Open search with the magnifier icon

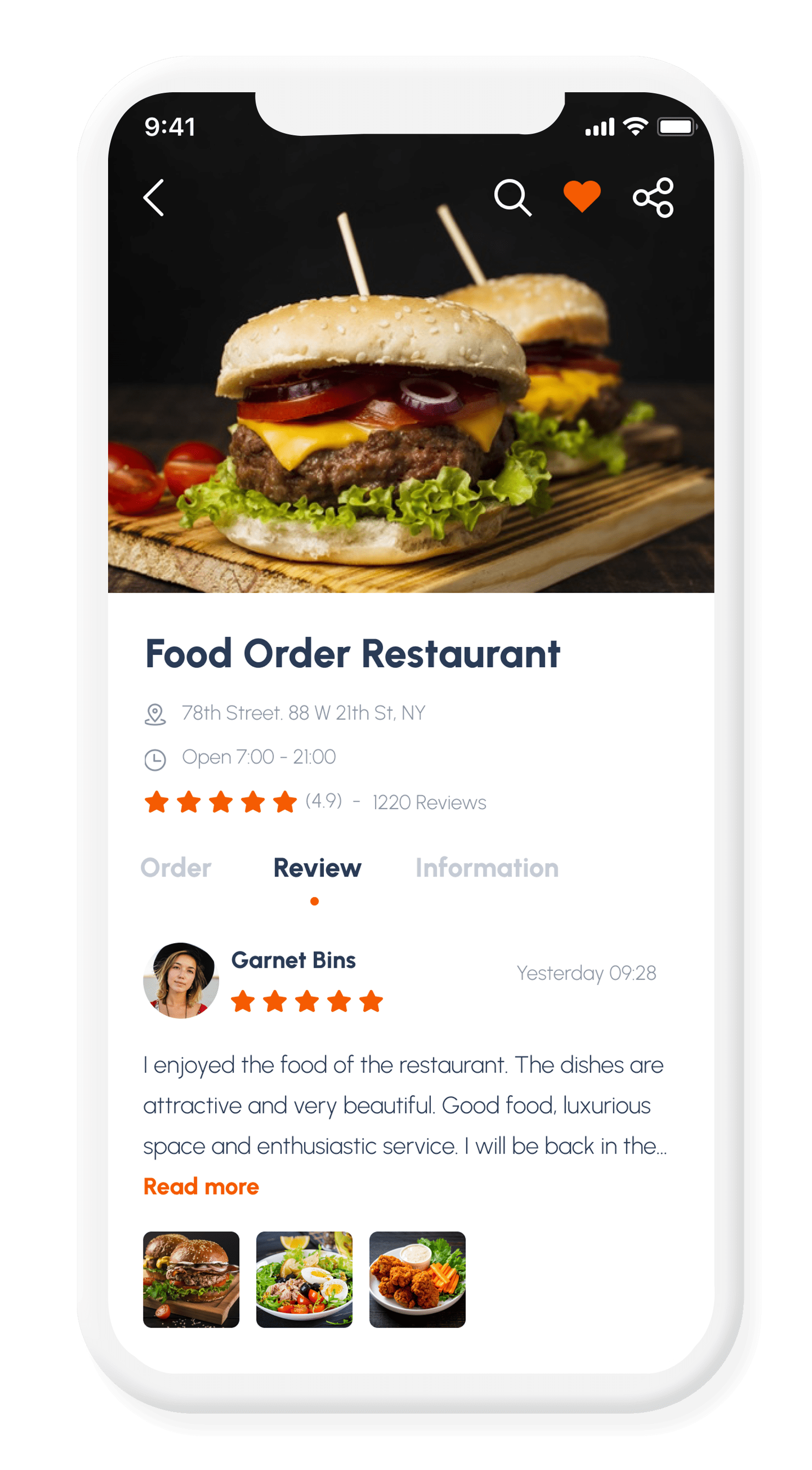point(512,197)
